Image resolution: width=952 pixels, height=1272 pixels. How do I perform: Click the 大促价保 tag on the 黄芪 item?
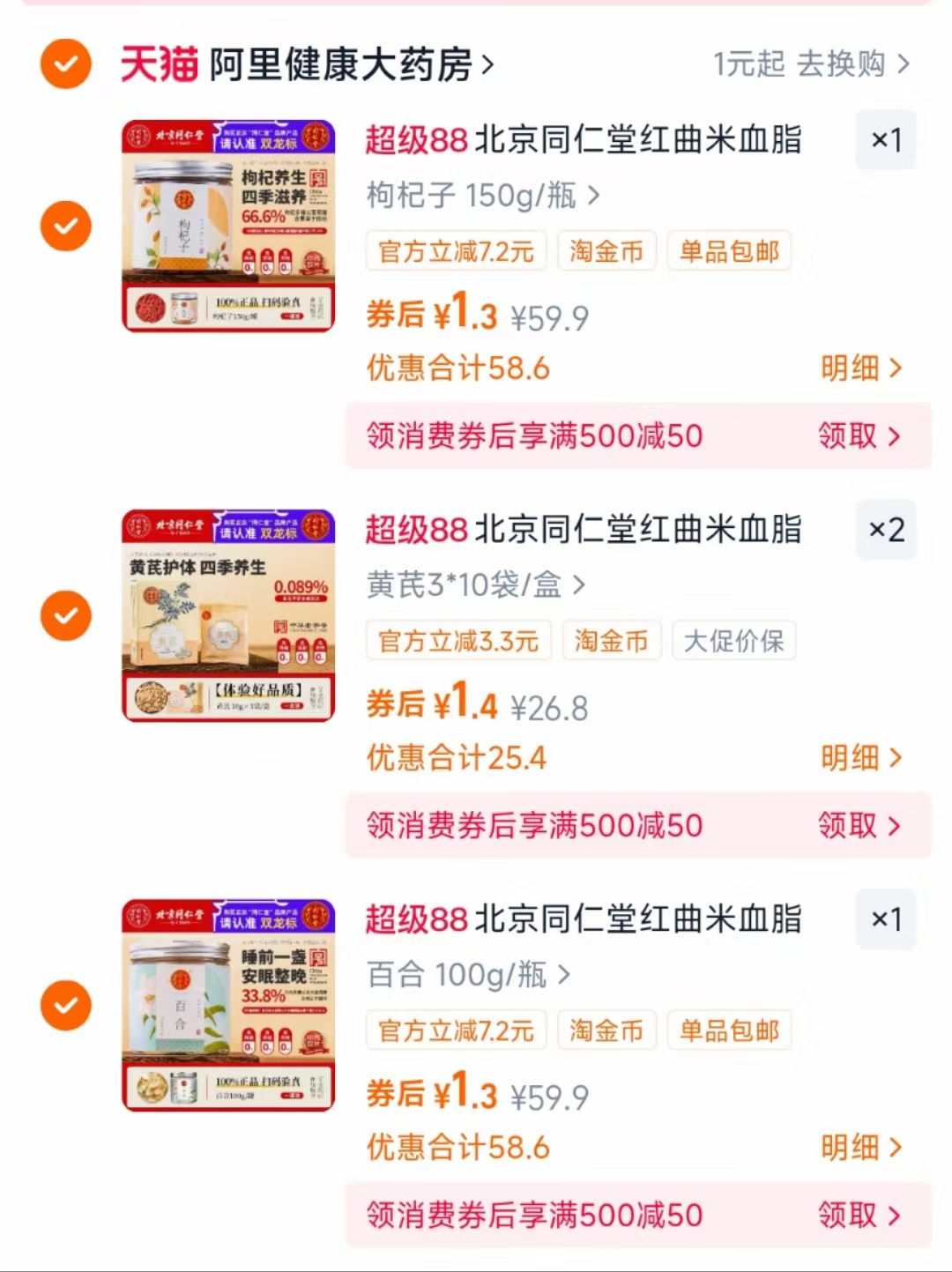pyautogui.click(x=734, y=641)
